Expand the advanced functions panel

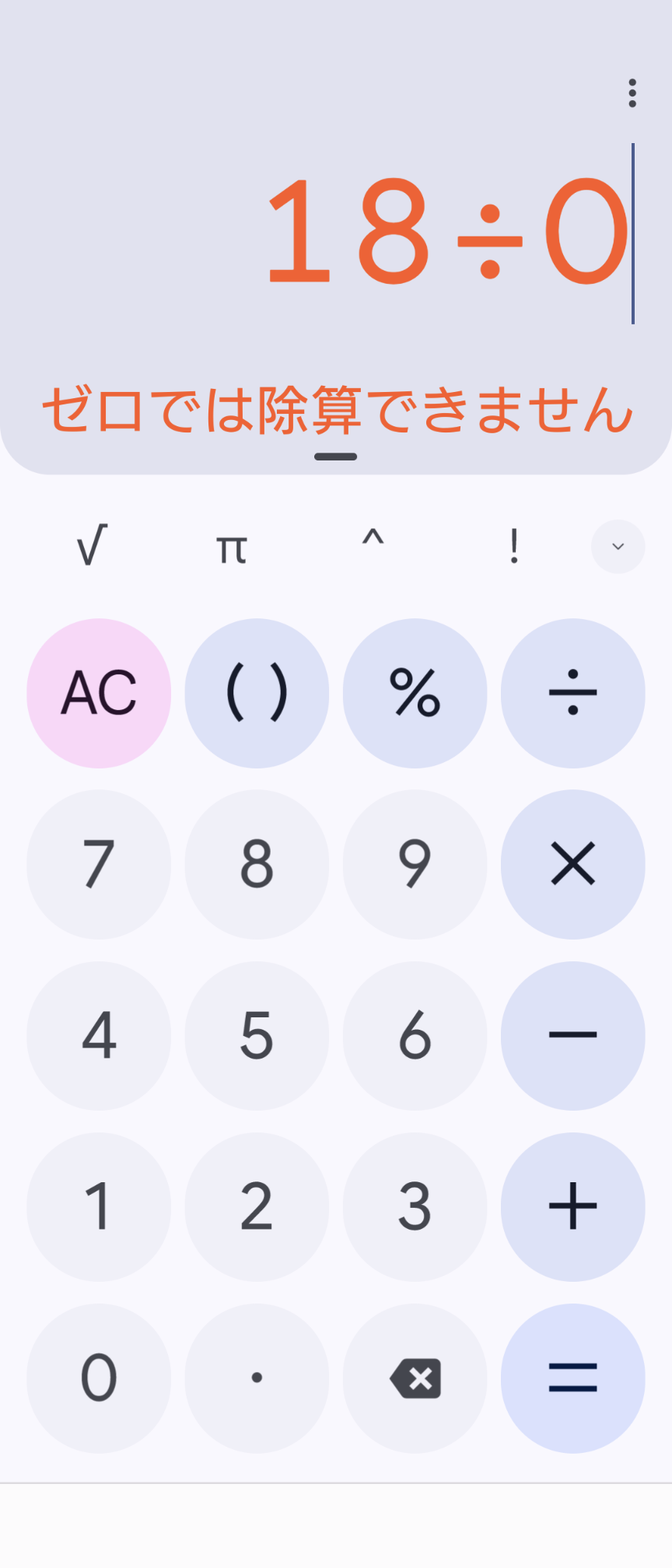pos(618,546)
